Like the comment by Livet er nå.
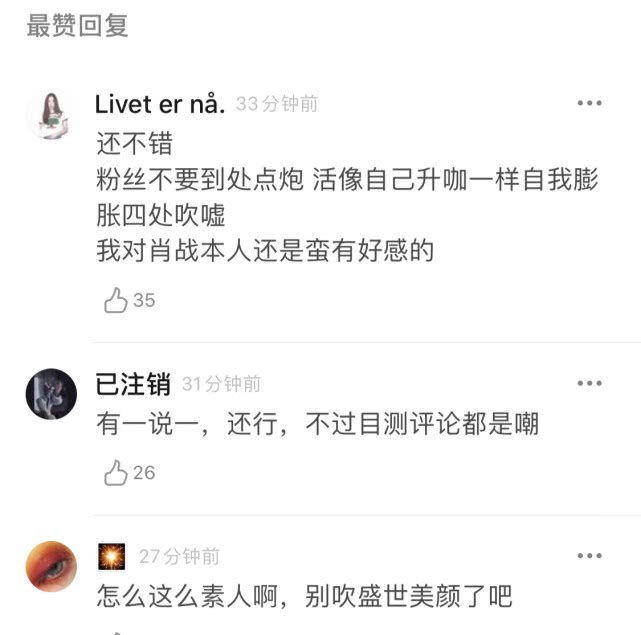This screenshot has height=635, width=641. [117, 300]
